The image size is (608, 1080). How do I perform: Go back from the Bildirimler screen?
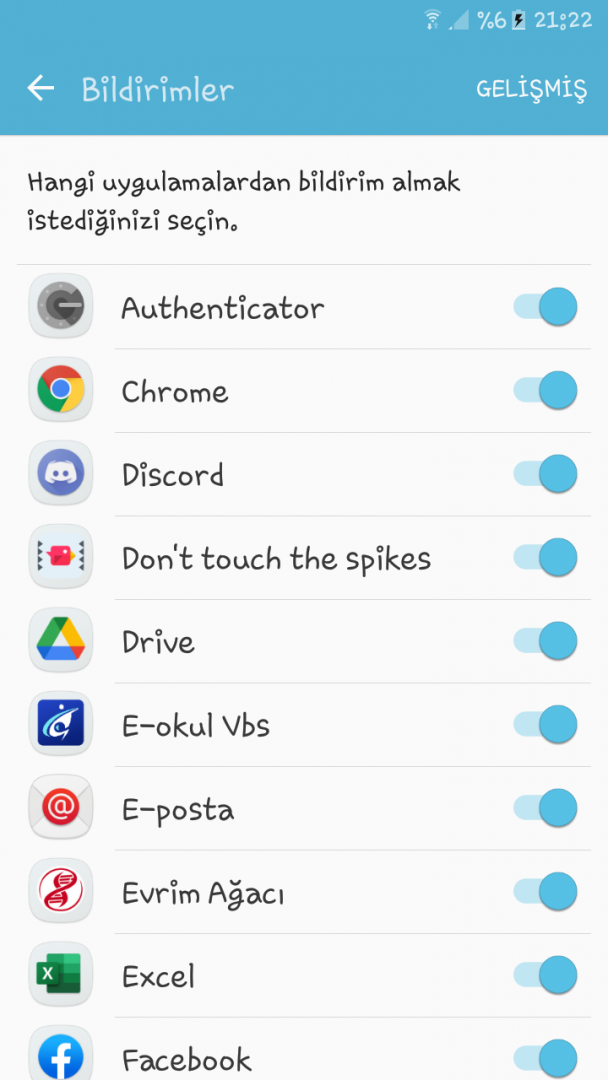[40, 89]
